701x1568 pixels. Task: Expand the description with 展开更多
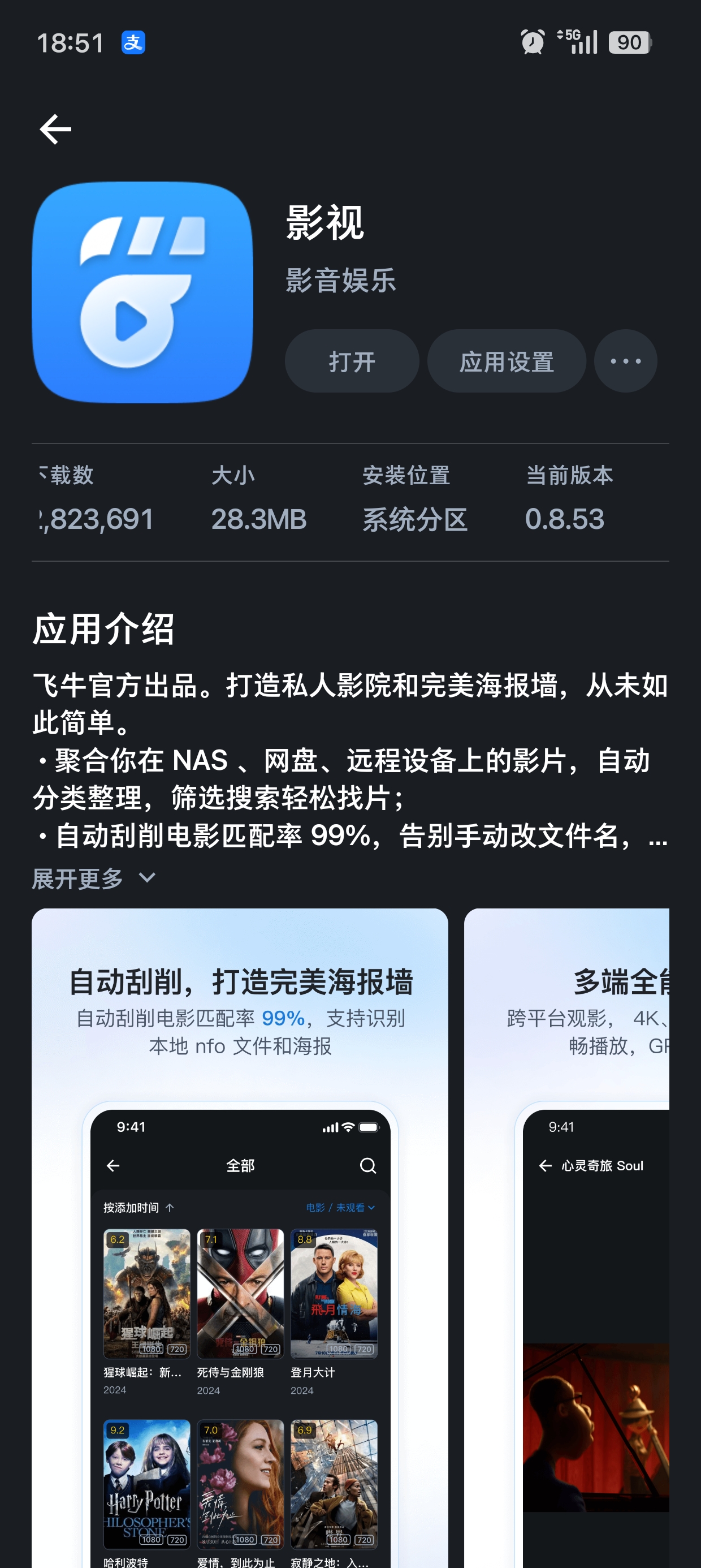coord(94,878)
